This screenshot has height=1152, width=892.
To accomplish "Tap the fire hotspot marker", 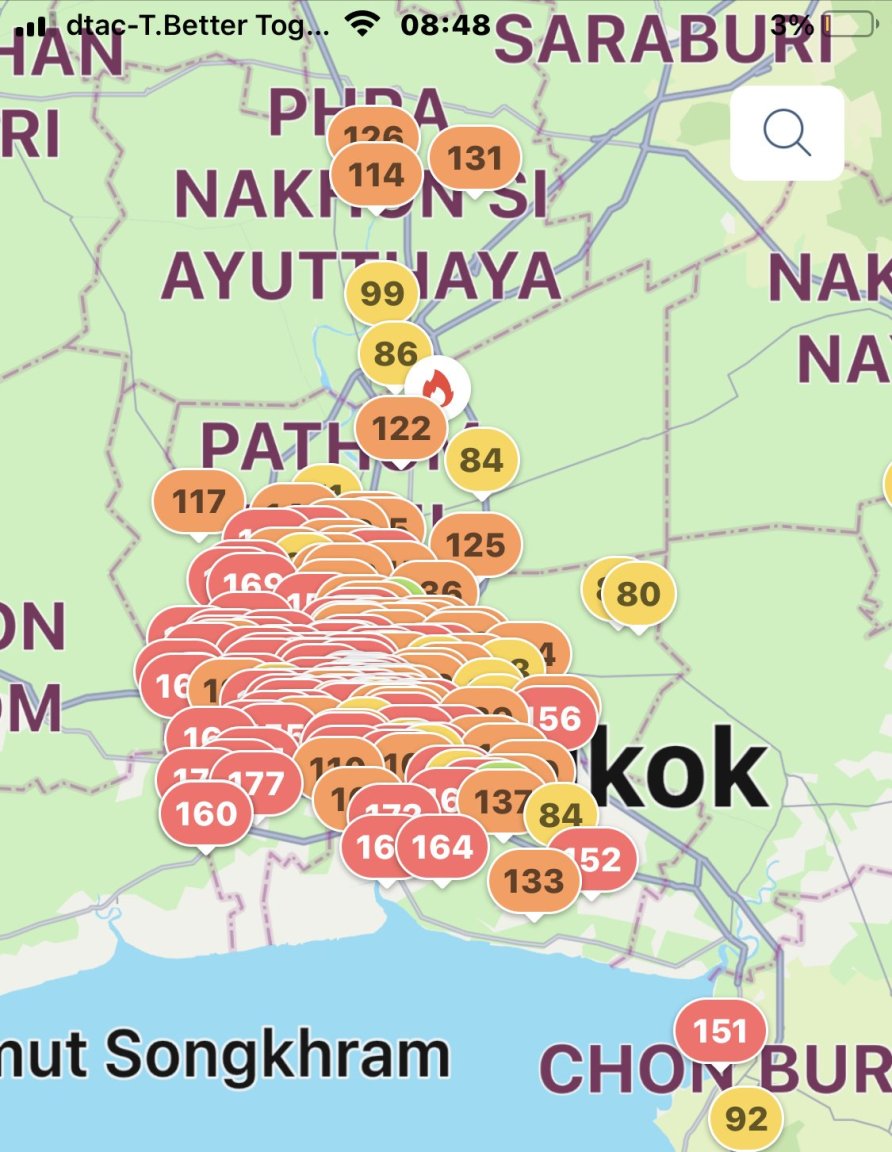I will click(437, 387).
